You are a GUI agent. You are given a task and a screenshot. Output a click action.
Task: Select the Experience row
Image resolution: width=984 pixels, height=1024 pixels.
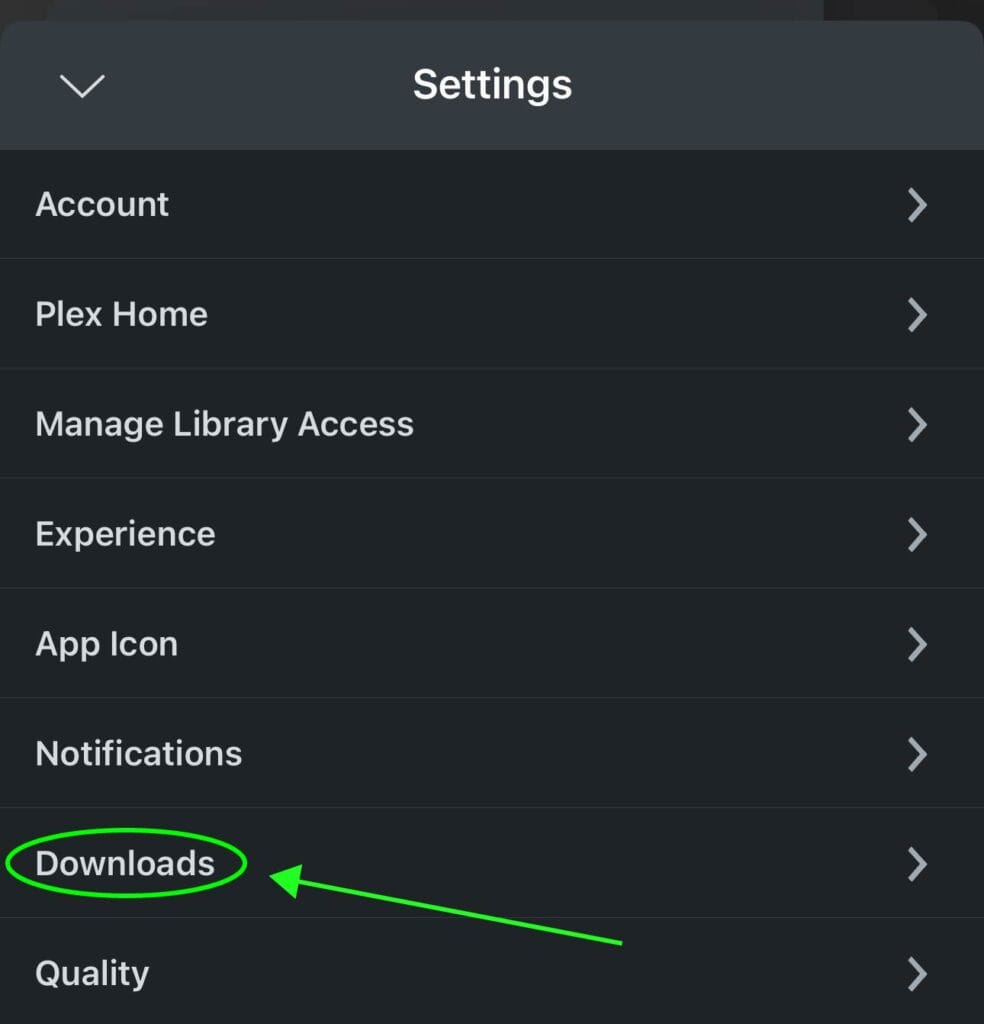coord(125,534)
